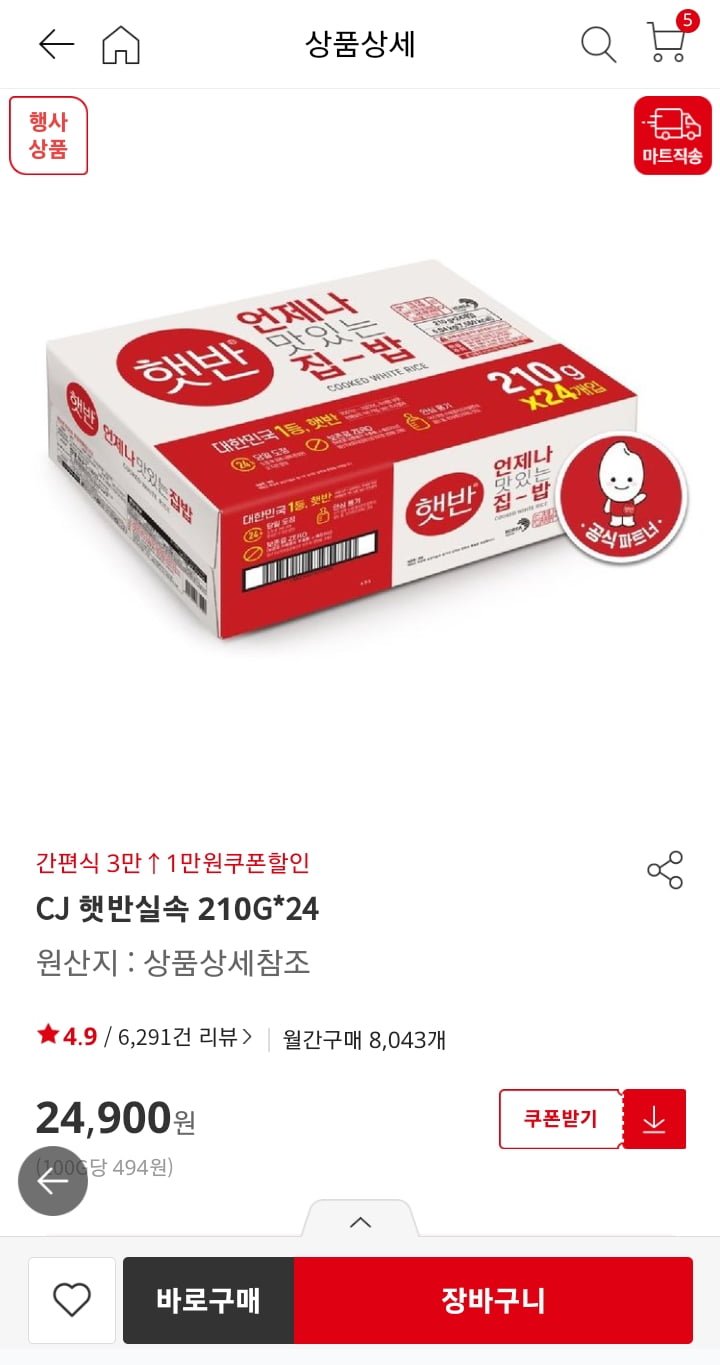Tap the floating round back button

53,1181
